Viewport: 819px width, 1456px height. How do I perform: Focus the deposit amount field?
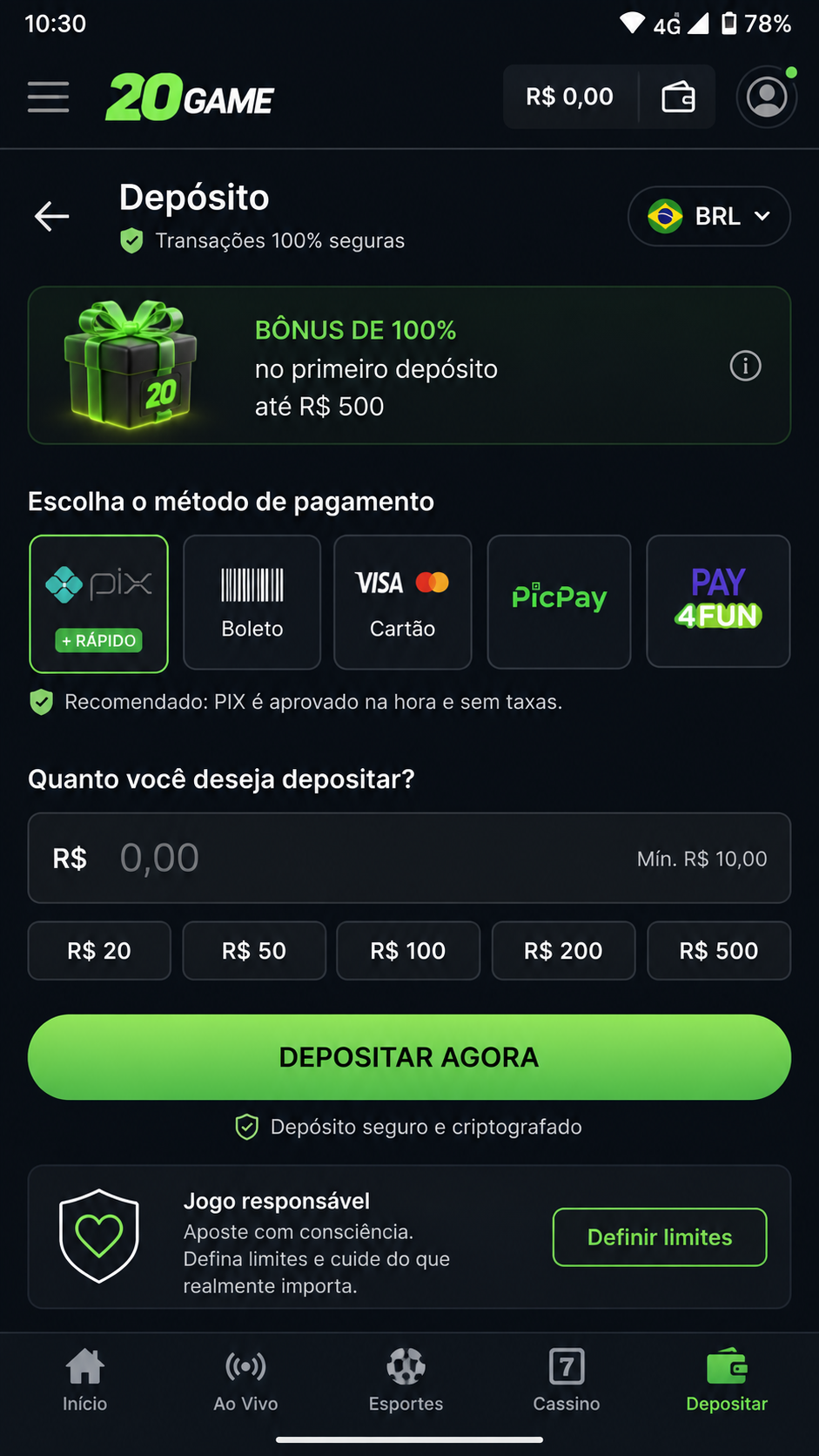tap(409, 858)
